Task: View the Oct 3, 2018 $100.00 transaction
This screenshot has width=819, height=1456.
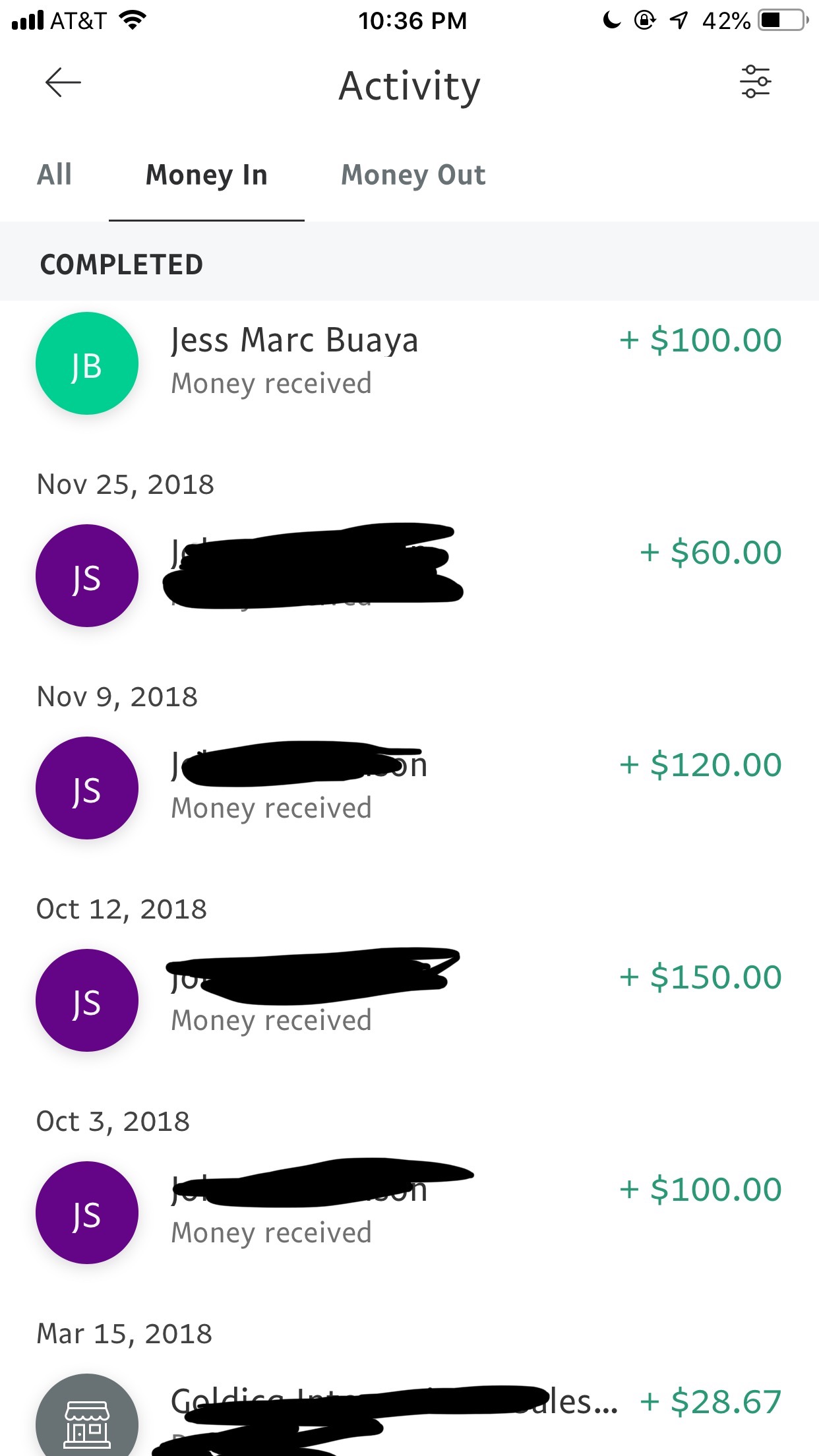Action: click(409, 1213)
